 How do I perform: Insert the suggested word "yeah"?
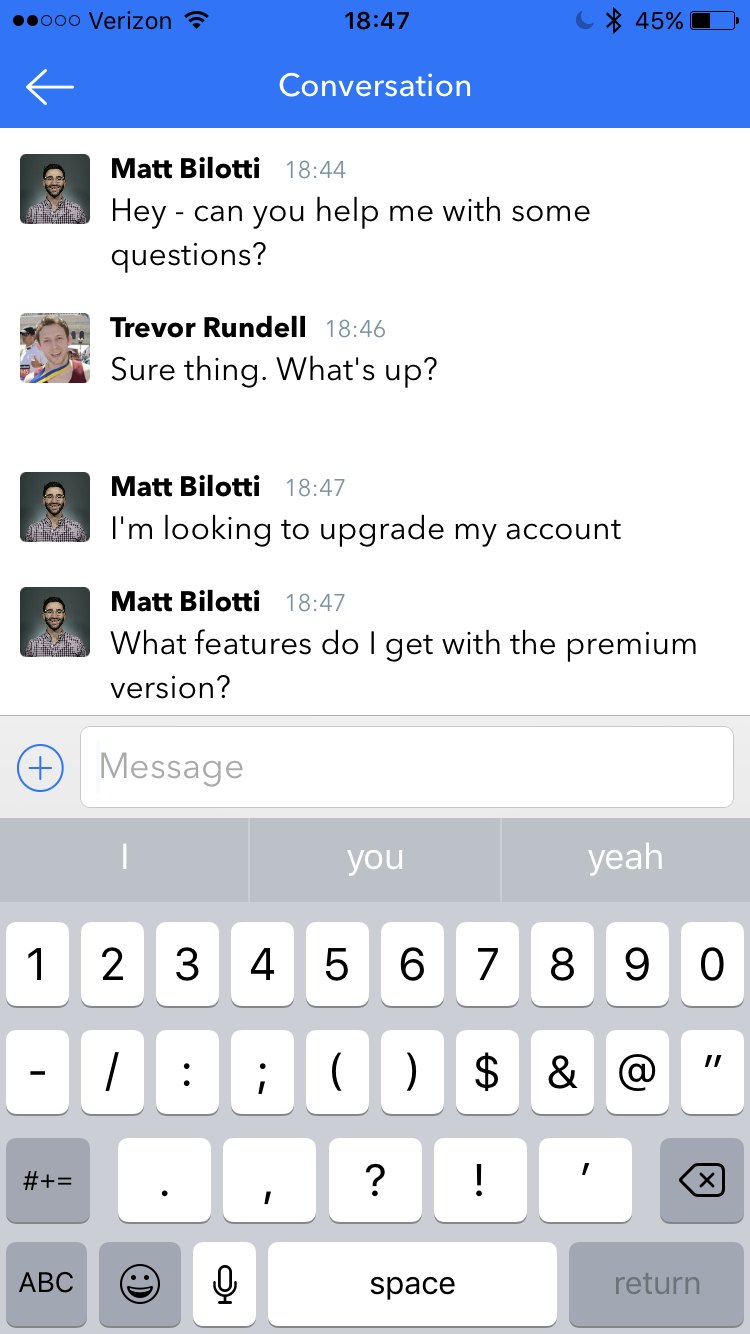point(626,858)
